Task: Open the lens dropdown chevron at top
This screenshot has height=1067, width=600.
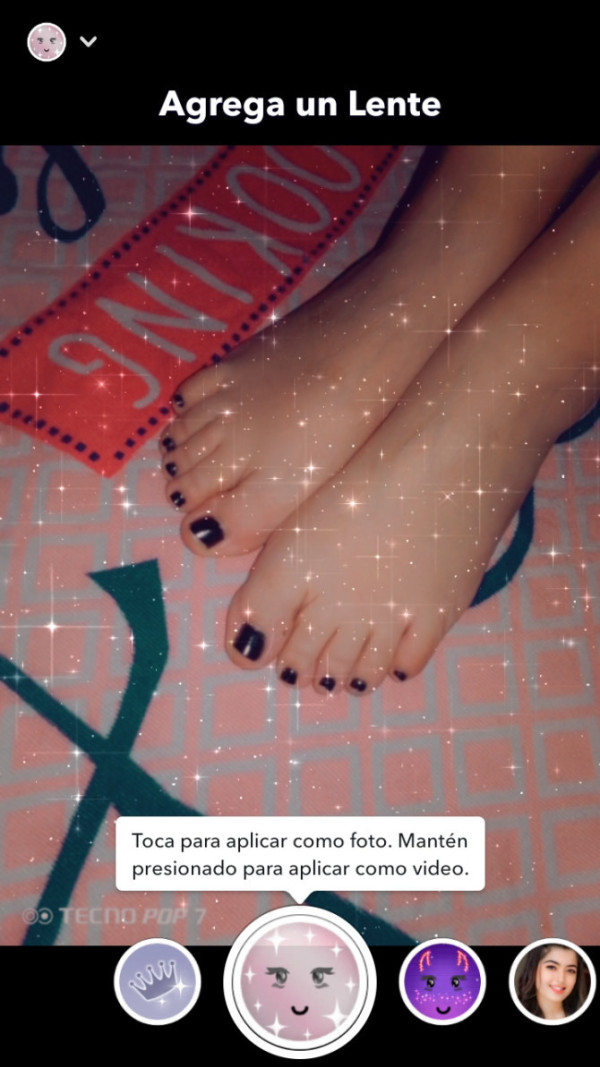Action: pos(88,42)
